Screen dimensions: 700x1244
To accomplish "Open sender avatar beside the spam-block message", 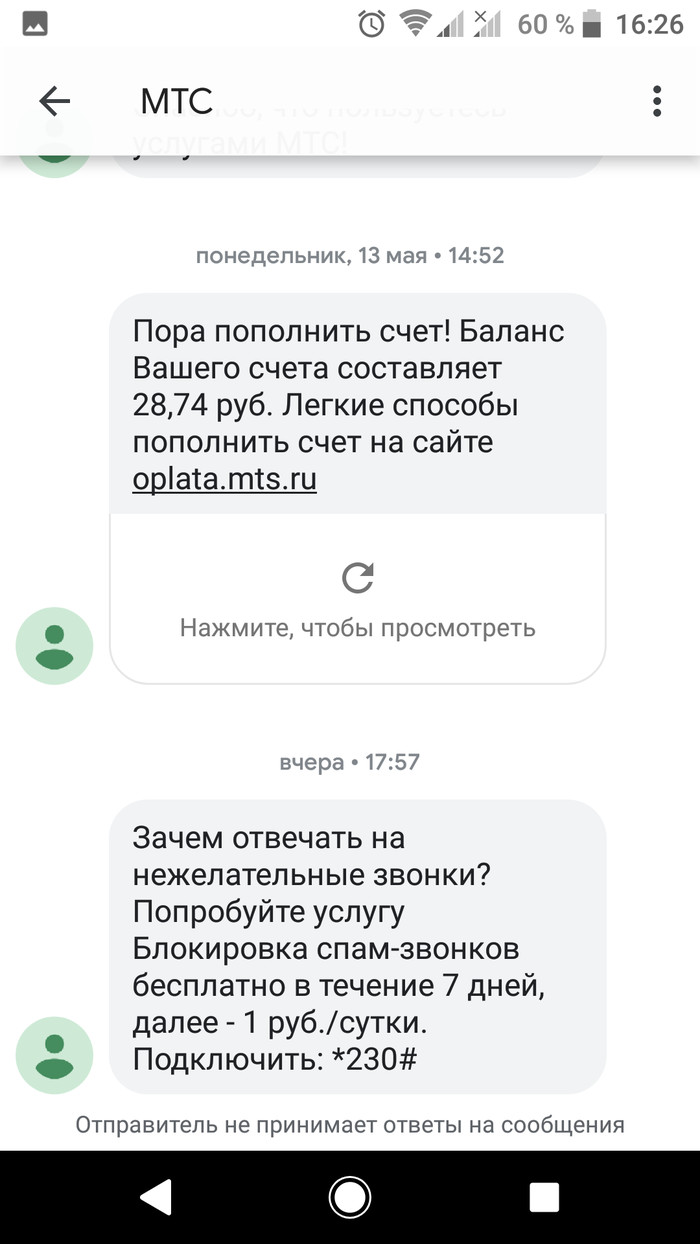I will [54, 1056].
